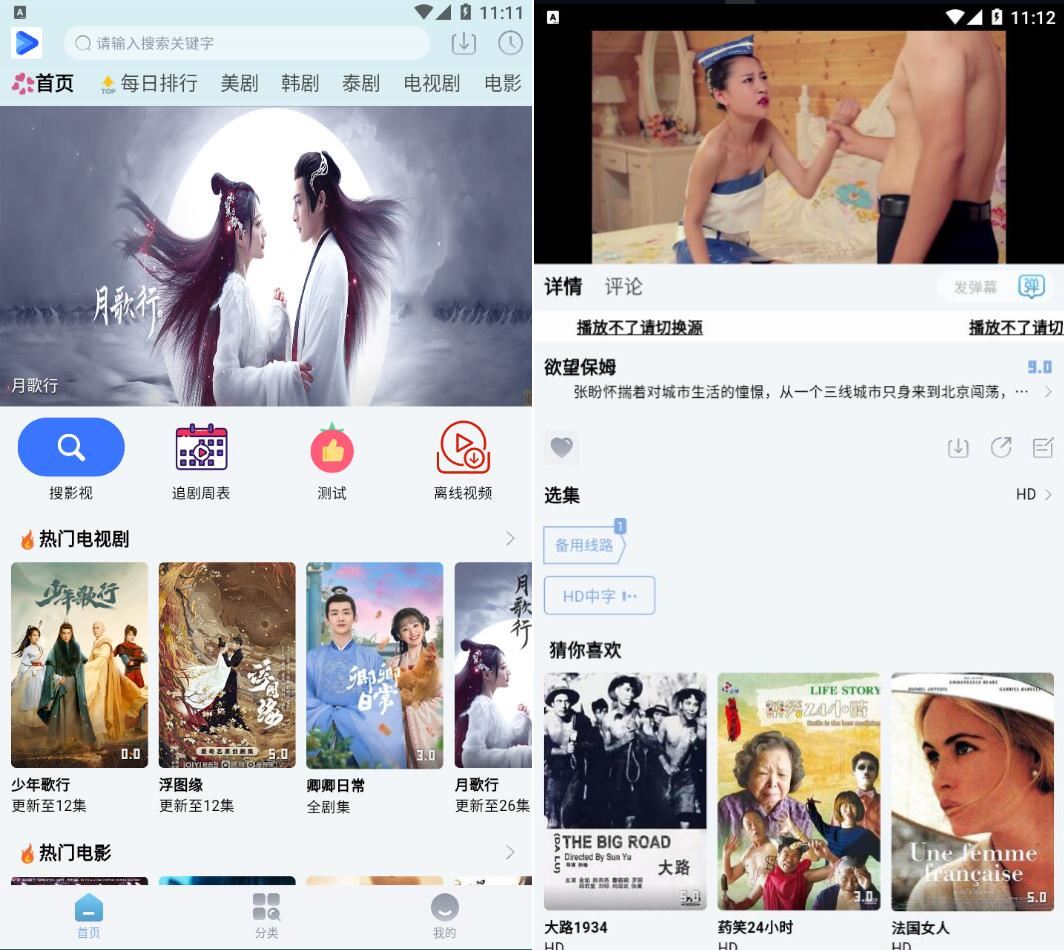
Task: Go to the 我的 bottom tab
Action: point(444,914)
